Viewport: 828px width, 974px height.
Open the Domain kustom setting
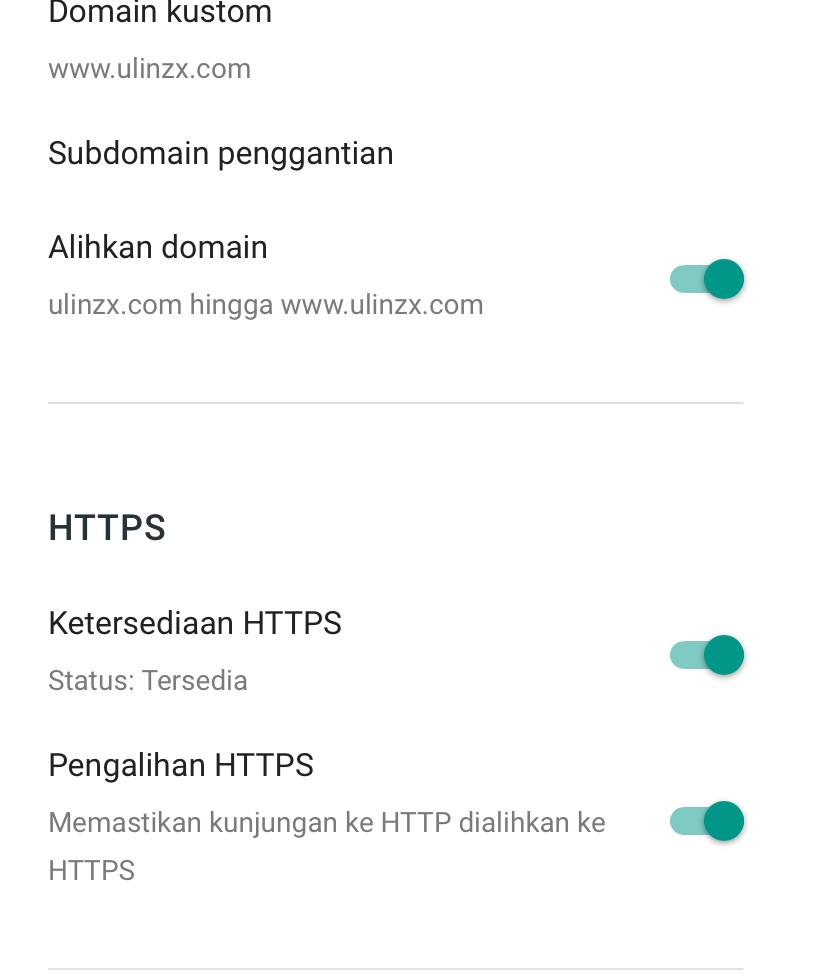point(160,40)
